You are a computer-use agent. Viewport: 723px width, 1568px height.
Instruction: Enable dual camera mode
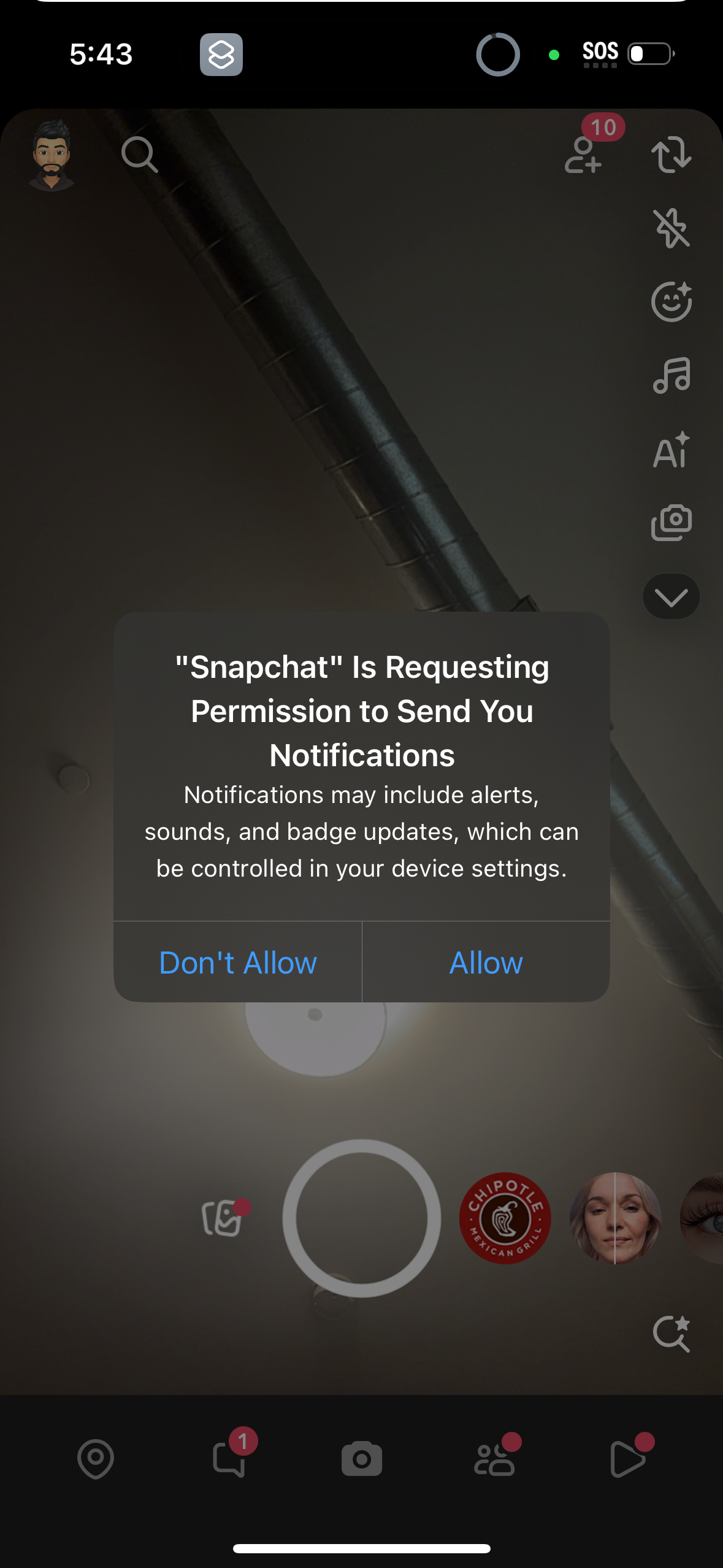pos(671,522)
